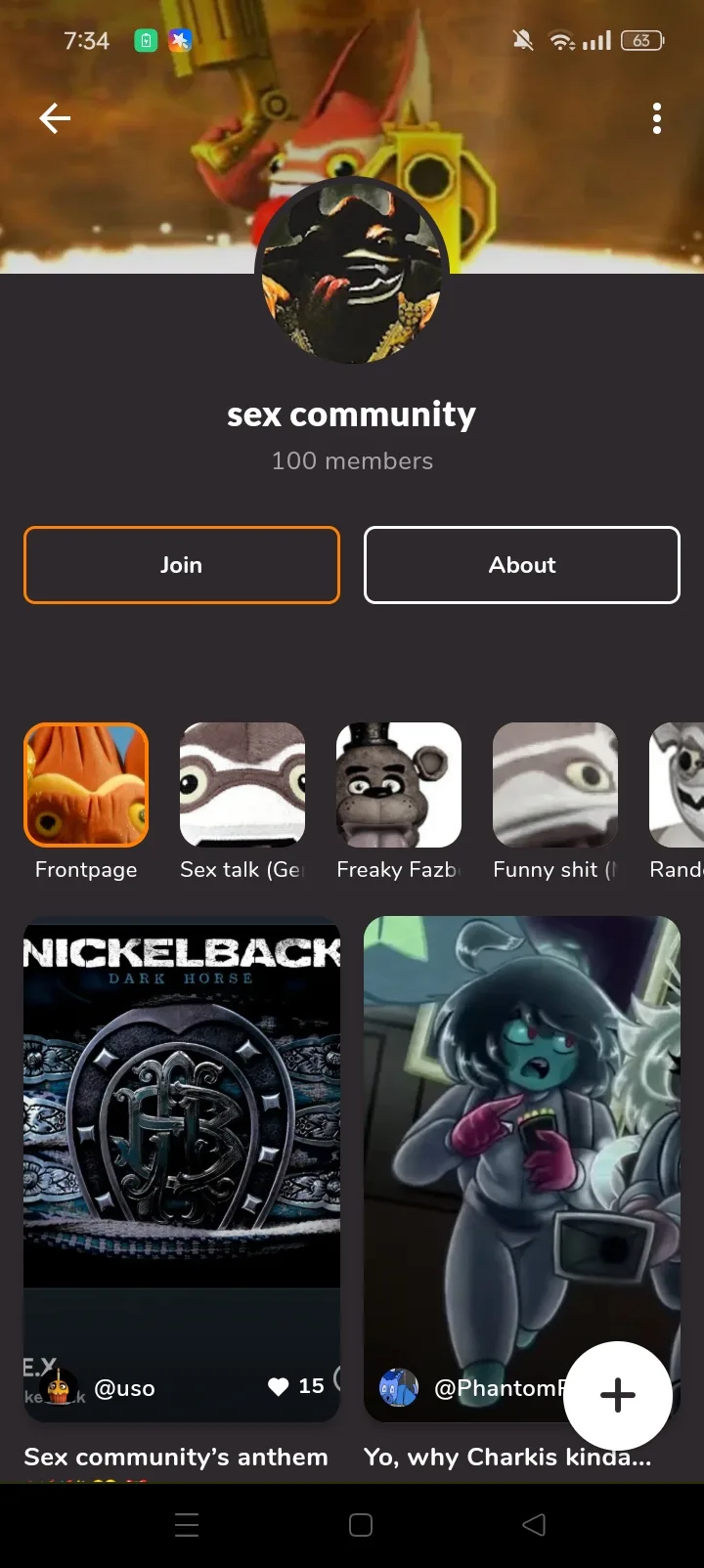Viewport: 704px width, 1568px height.
Task: Select the Frontpage channel
Action: tap(86, 785)
